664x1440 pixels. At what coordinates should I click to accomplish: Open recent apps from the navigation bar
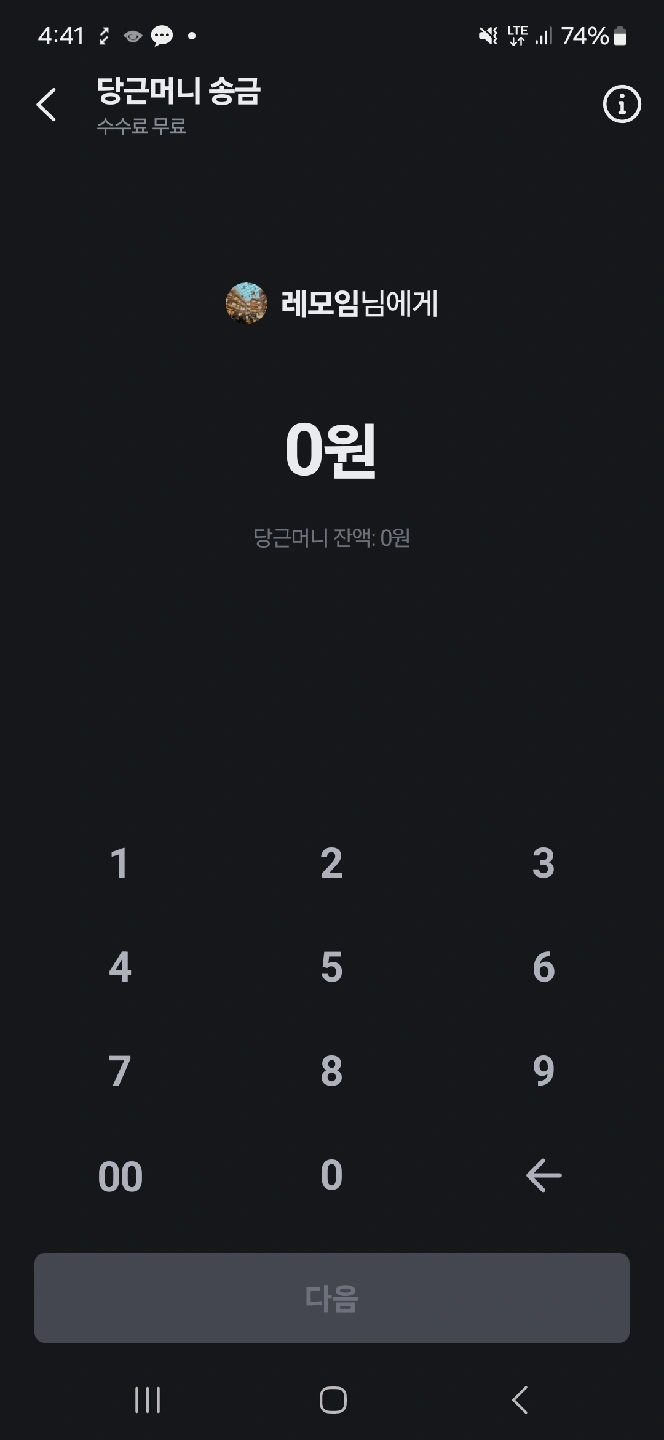[147, 1400]
